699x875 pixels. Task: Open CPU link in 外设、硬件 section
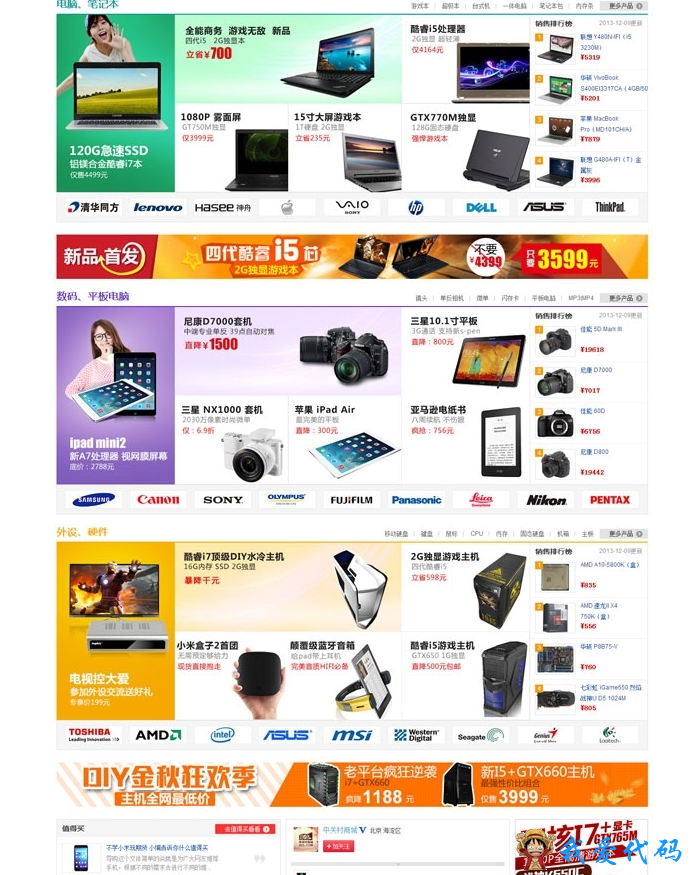pos(476,534)
